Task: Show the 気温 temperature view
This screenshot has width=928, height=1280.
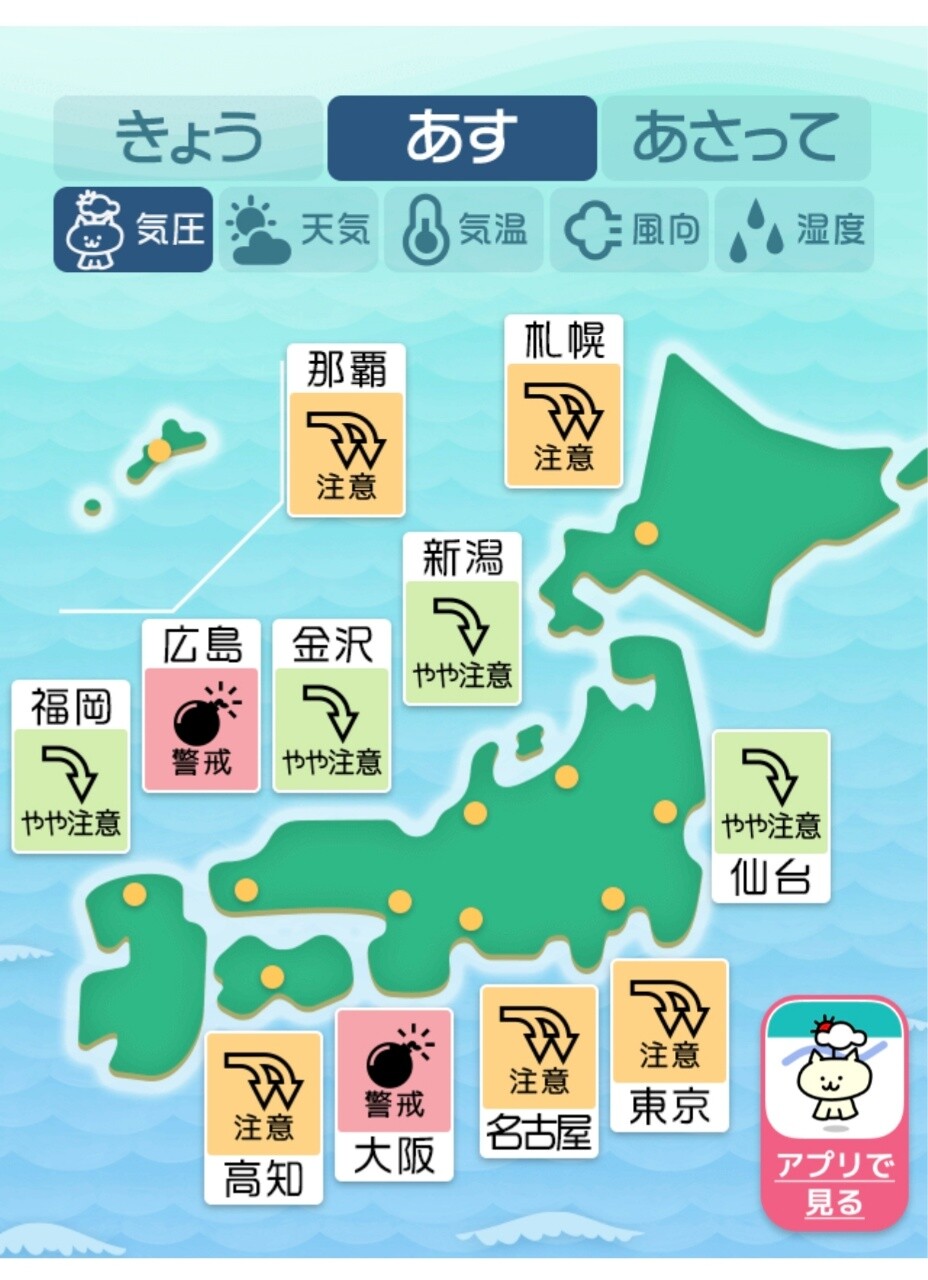Action: 464,230
